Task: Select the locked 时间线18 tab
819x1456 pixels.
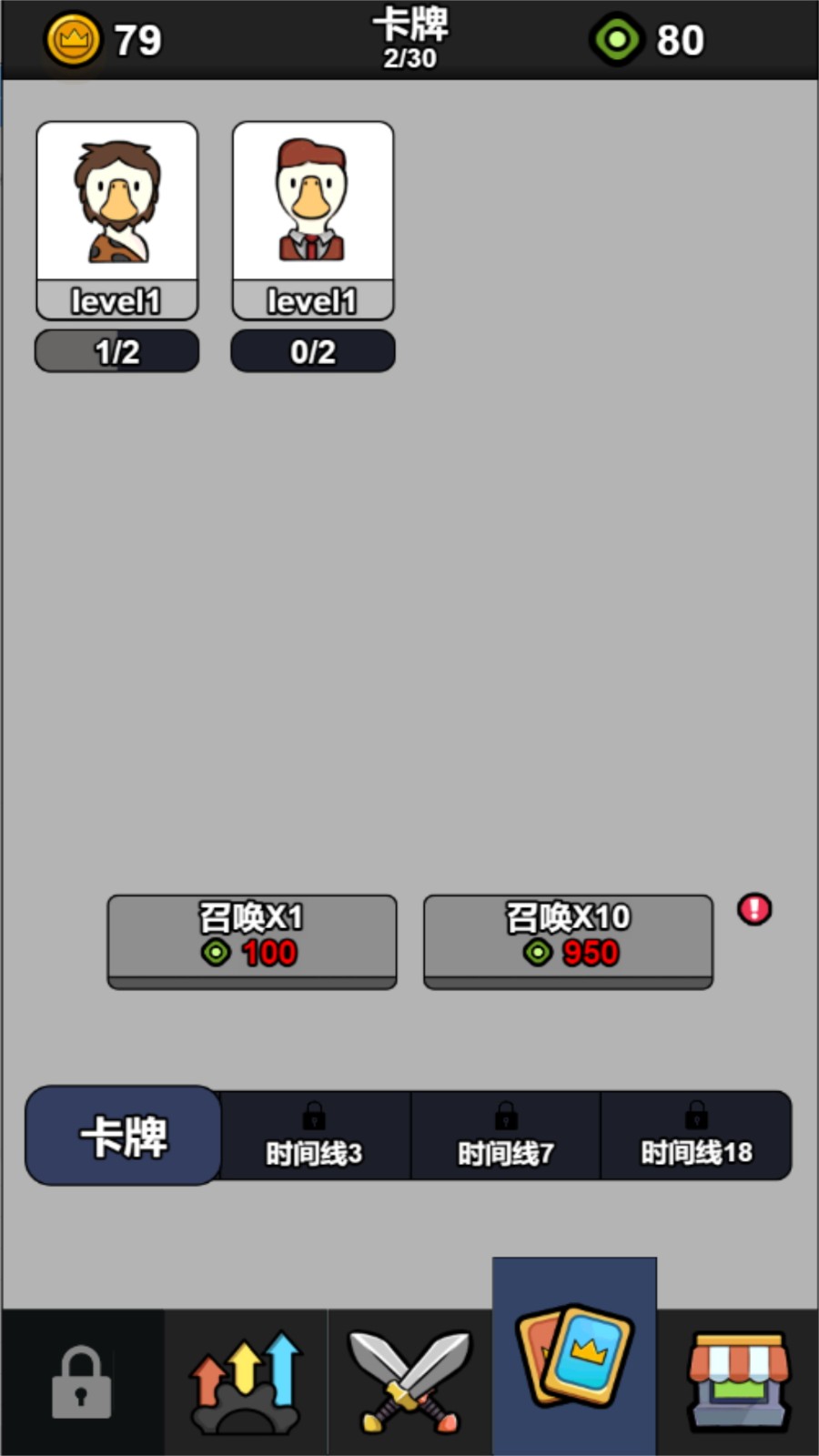Action: (x=697, y=1137)
